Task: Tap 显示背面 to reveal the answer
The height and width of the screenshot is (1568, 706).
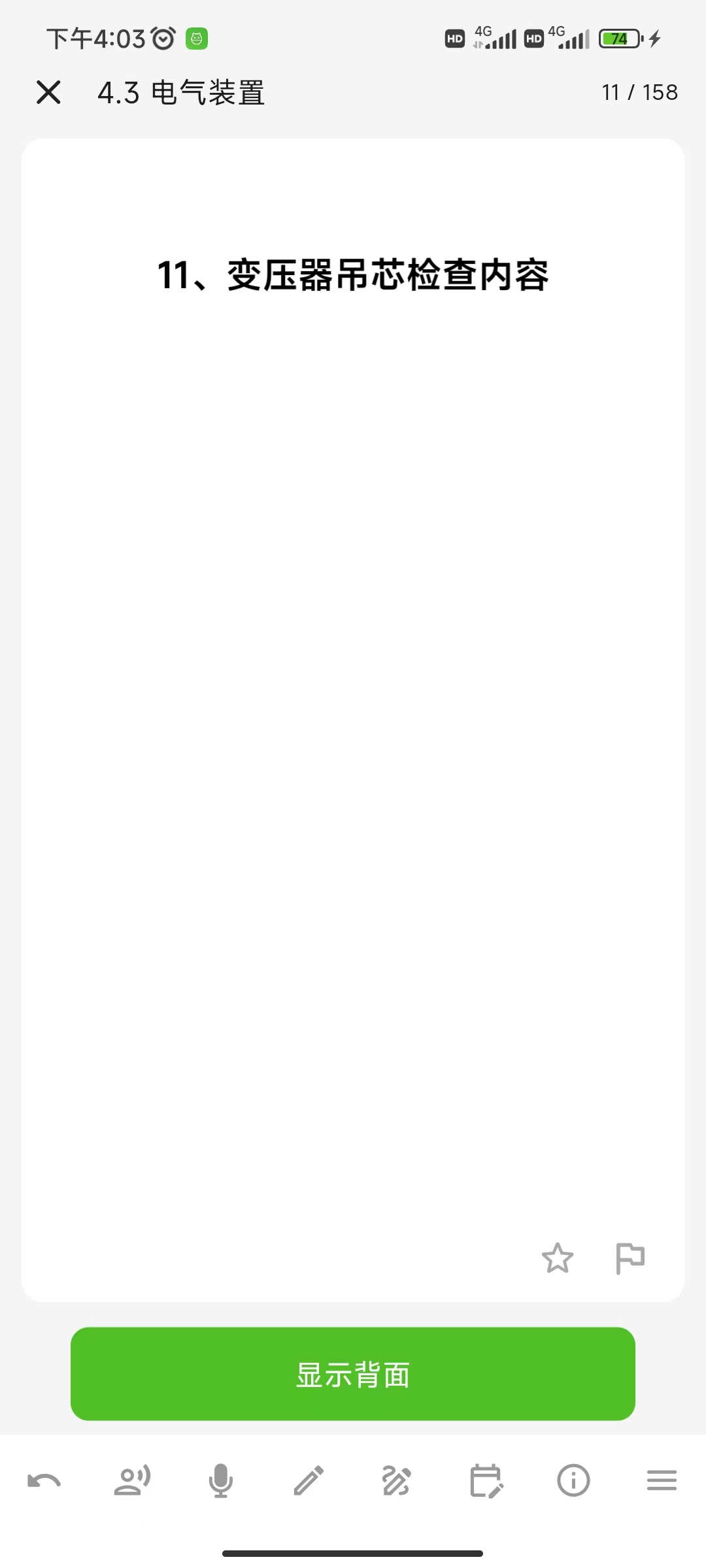Action: (x=353, y=1374)
